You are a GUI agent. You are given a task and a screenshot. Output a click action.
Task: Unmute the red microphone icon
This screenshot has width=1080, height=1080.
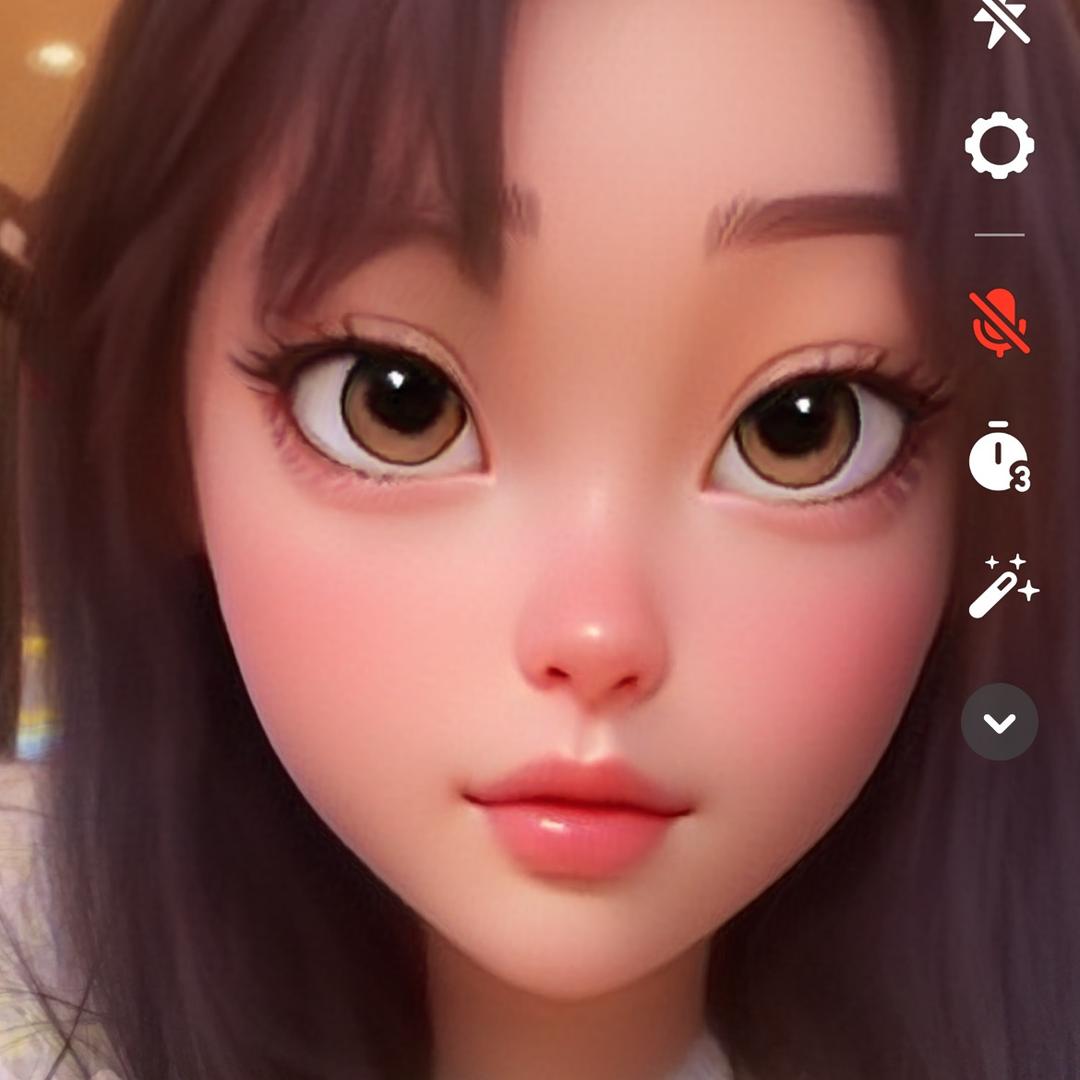(x=999, y=322)
